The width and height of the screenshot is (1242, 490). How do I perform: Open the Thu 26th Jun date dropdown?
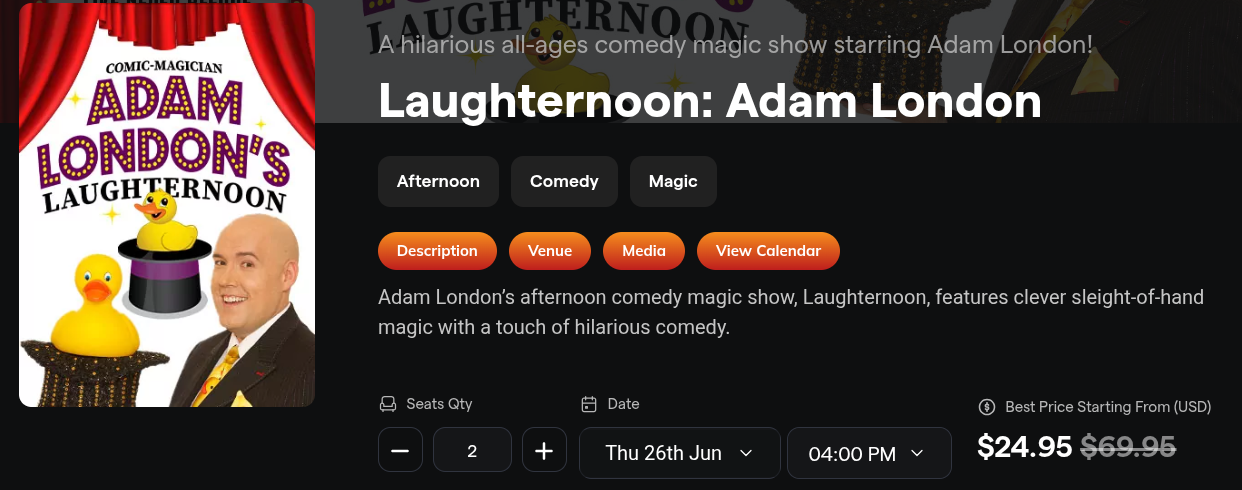click(x=679, y=453)
